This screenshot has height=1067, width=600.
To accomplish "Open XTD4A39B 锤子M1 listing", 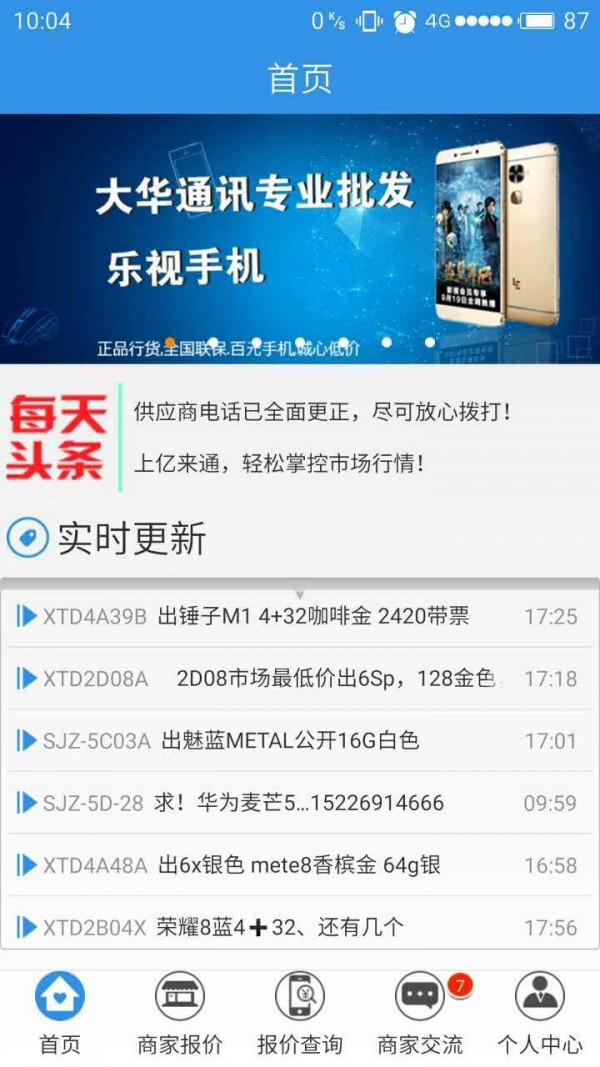I will pyautogui.click(x=300, y=616).
